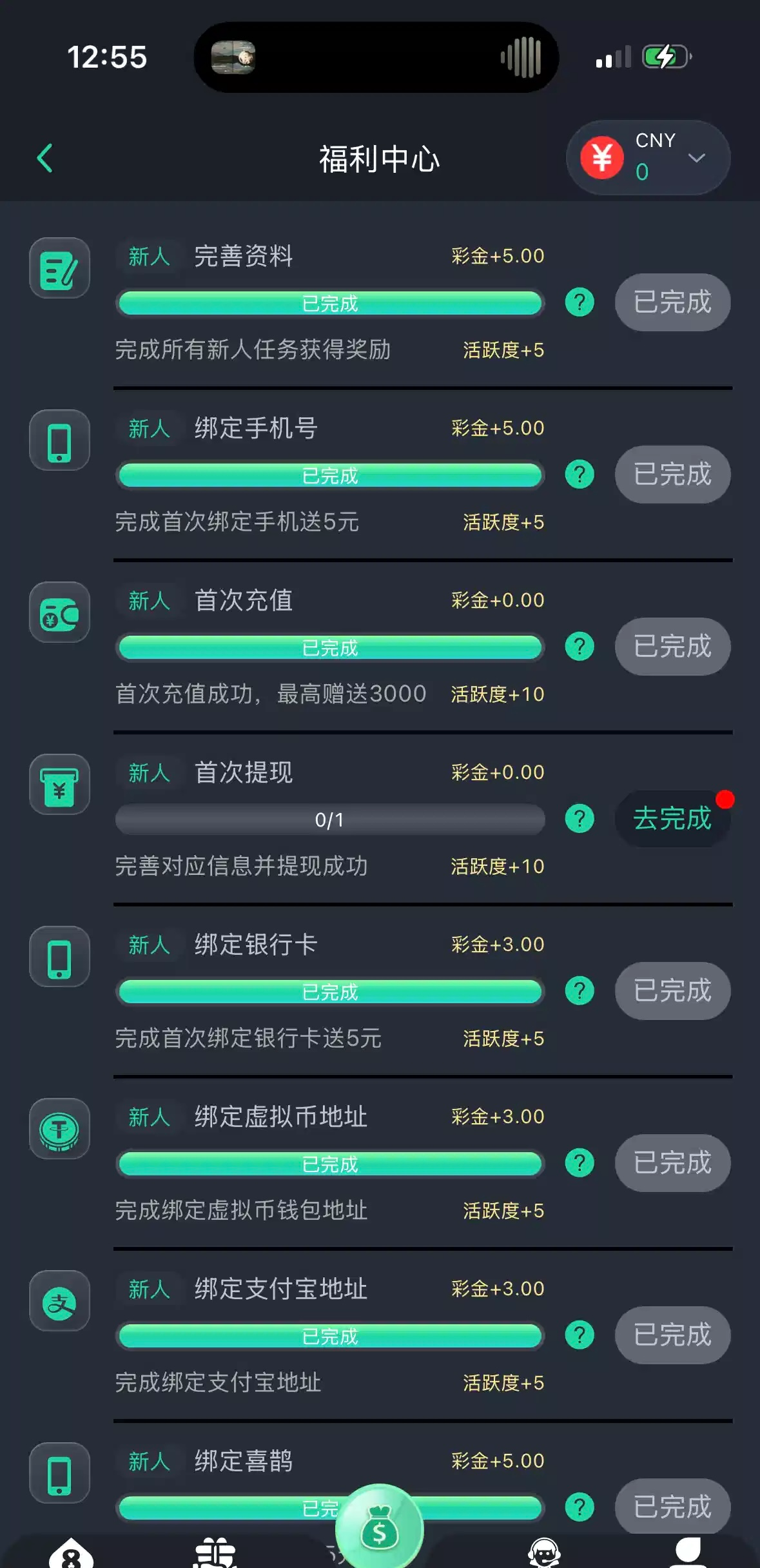Tap 已完成 button for 绑定银行卡
The width and height of the screenshot is (760, 1568).
pos(672,991)
